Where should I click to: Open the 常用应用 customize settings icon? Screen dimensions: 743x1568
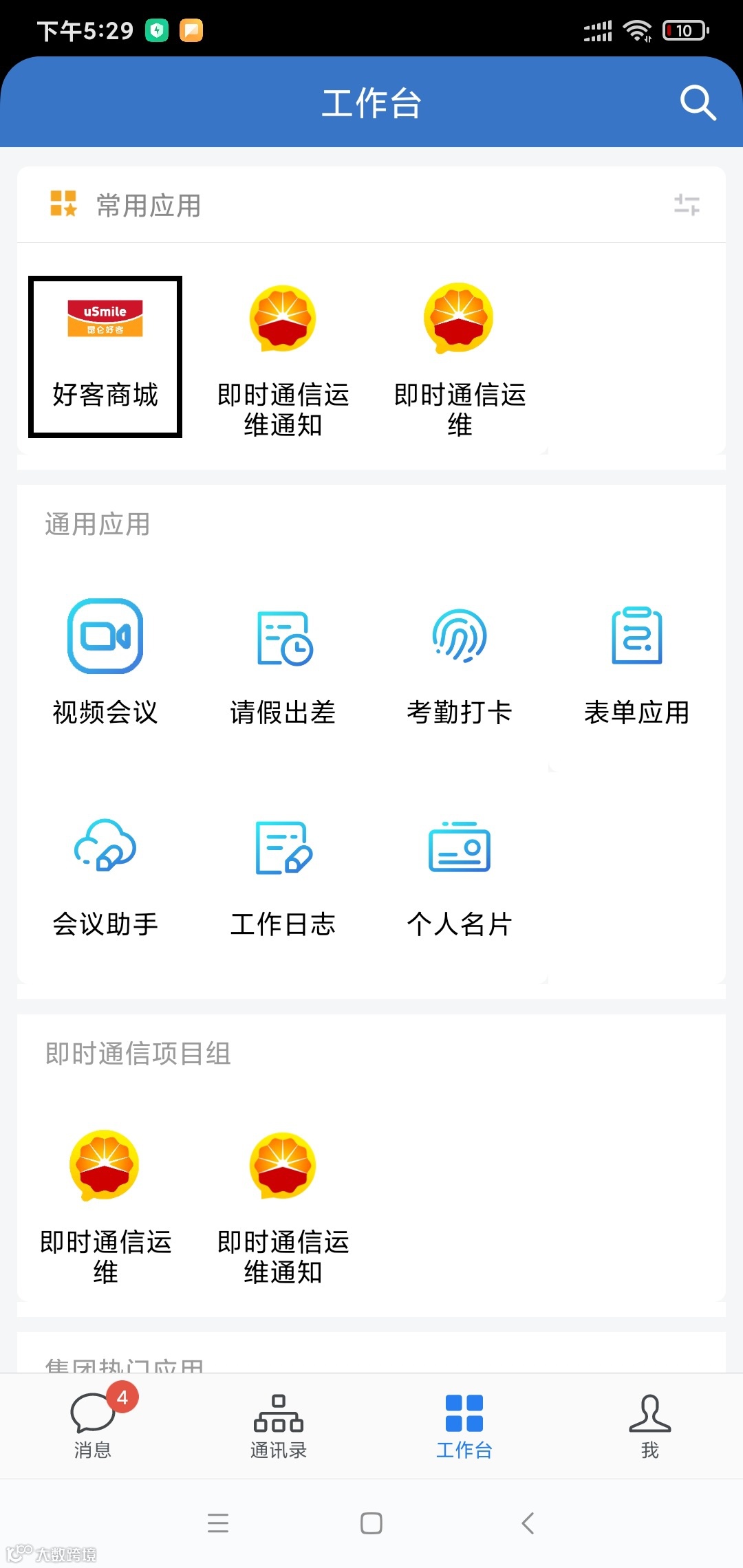[x=686, y=205]
